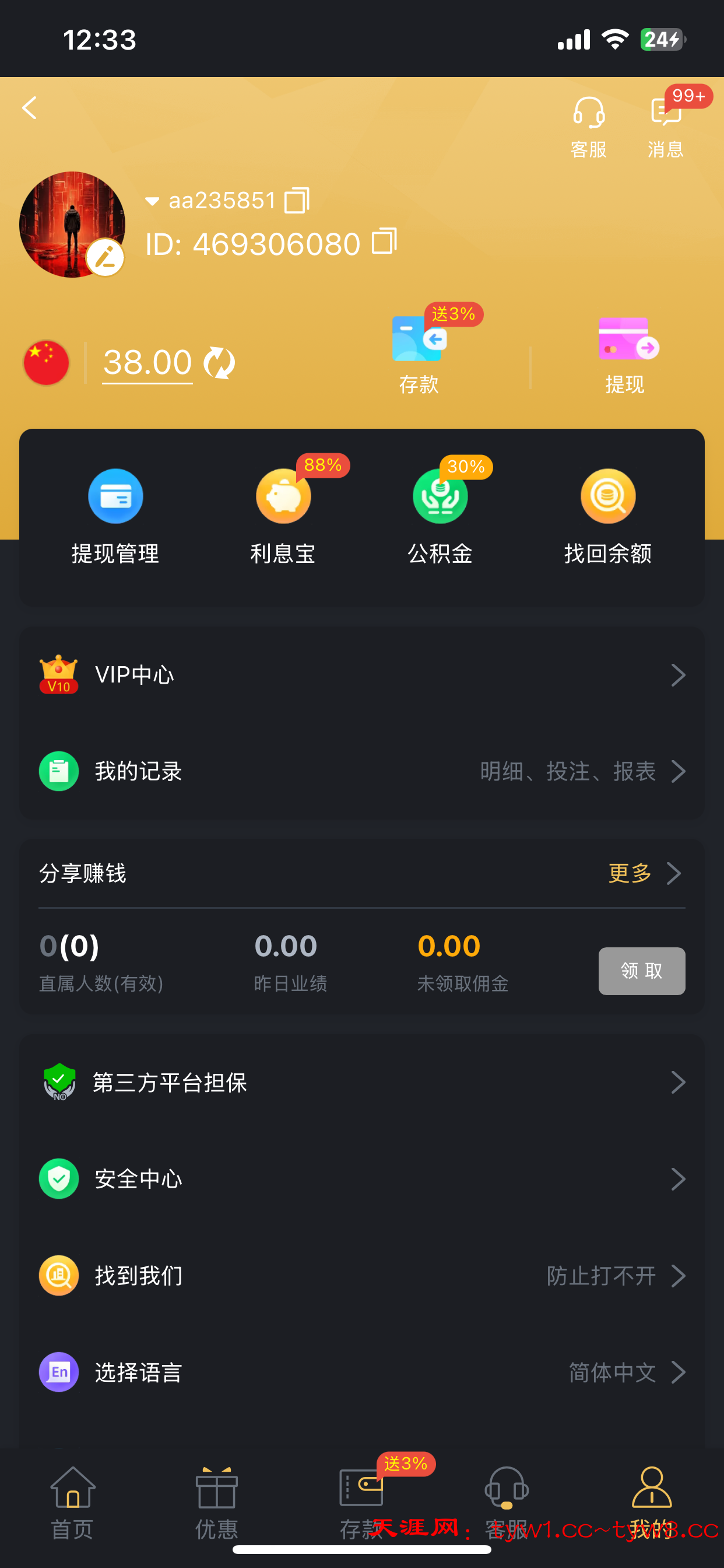Copy the username aa235851
The width and height of the screenshot is (724, 1568).
pyautogui.click(x=297, y=200)
